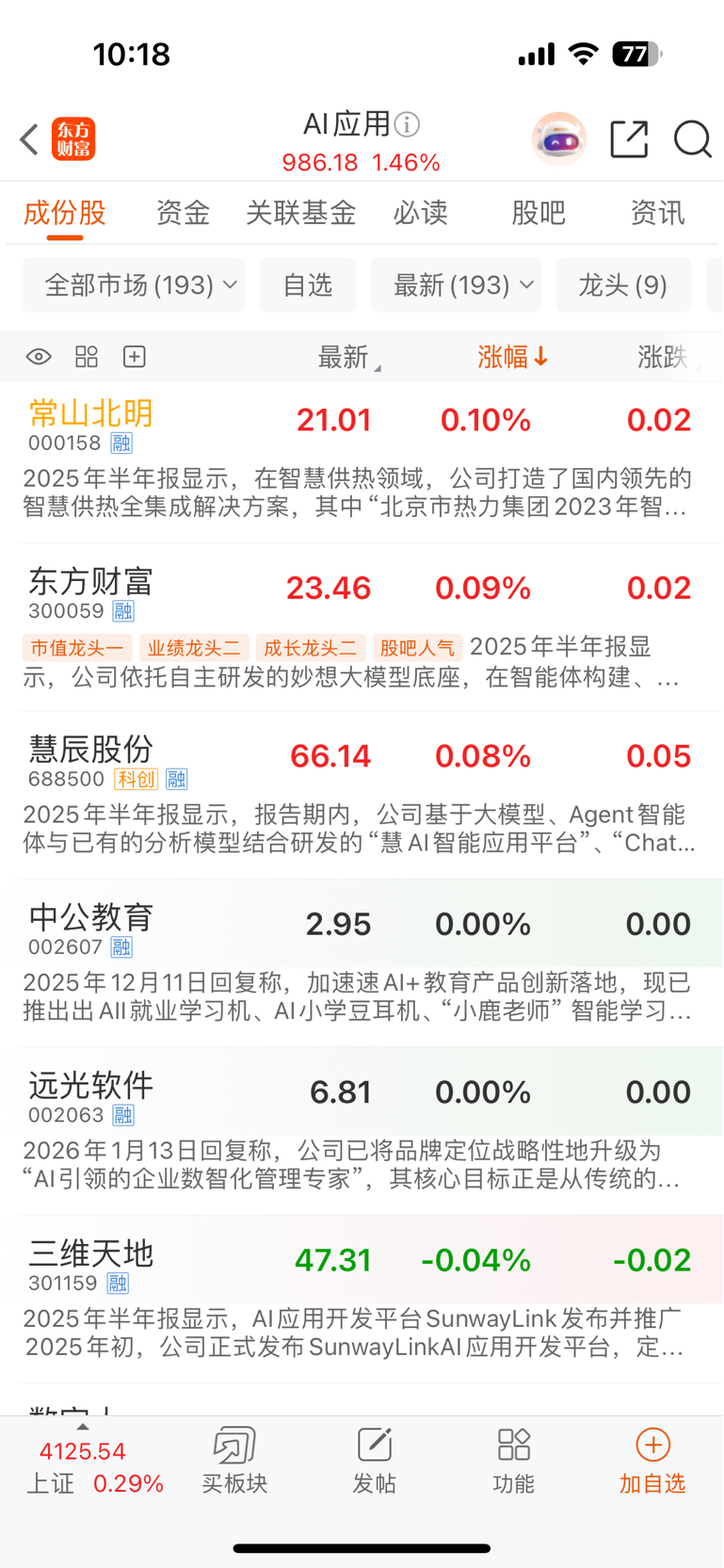
Task: Open the 必读 tab
Action: 420,213
